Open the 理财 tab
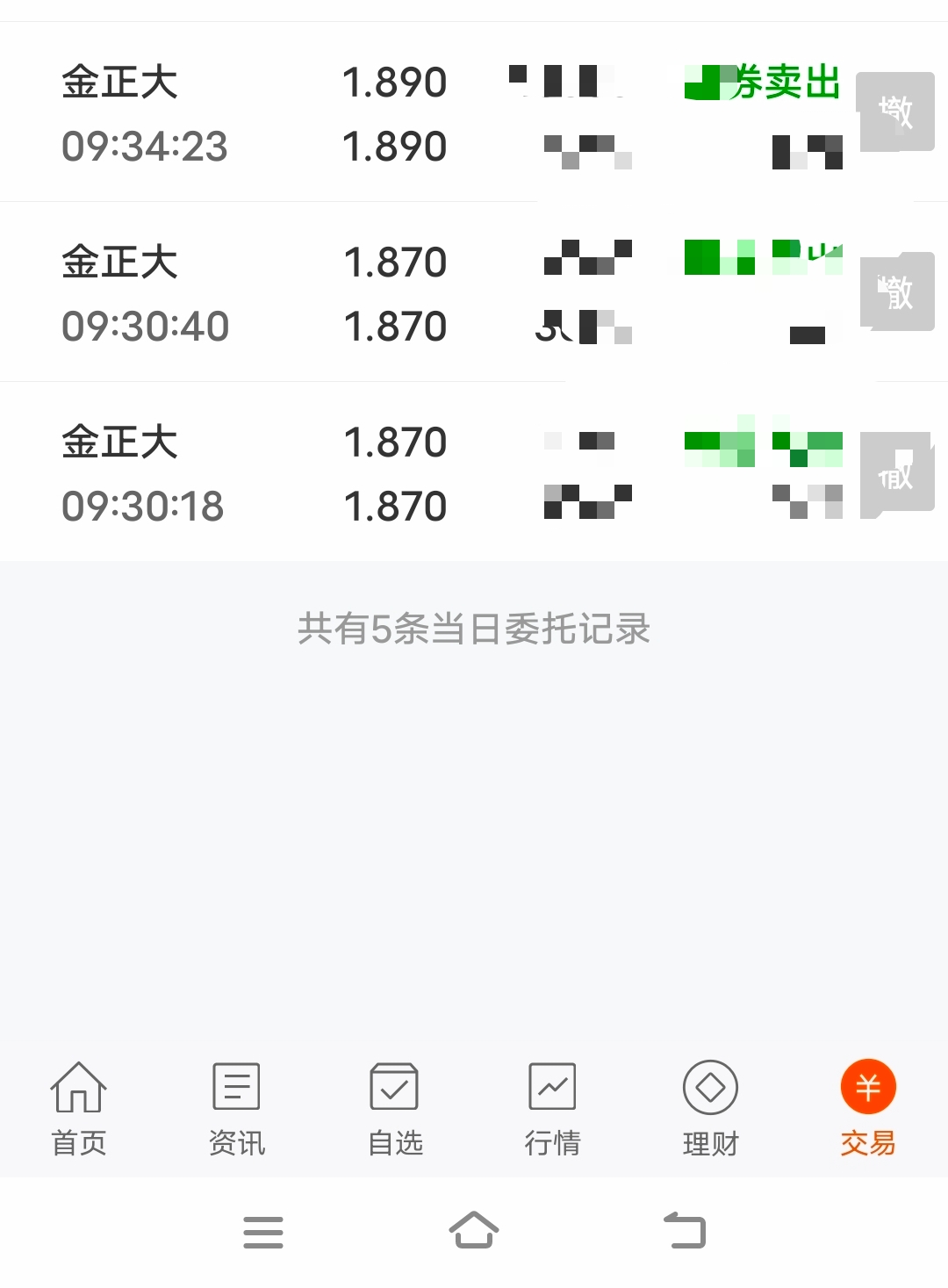The height and width of the screenshot is (1288, 948). (x=710, y=1108)
